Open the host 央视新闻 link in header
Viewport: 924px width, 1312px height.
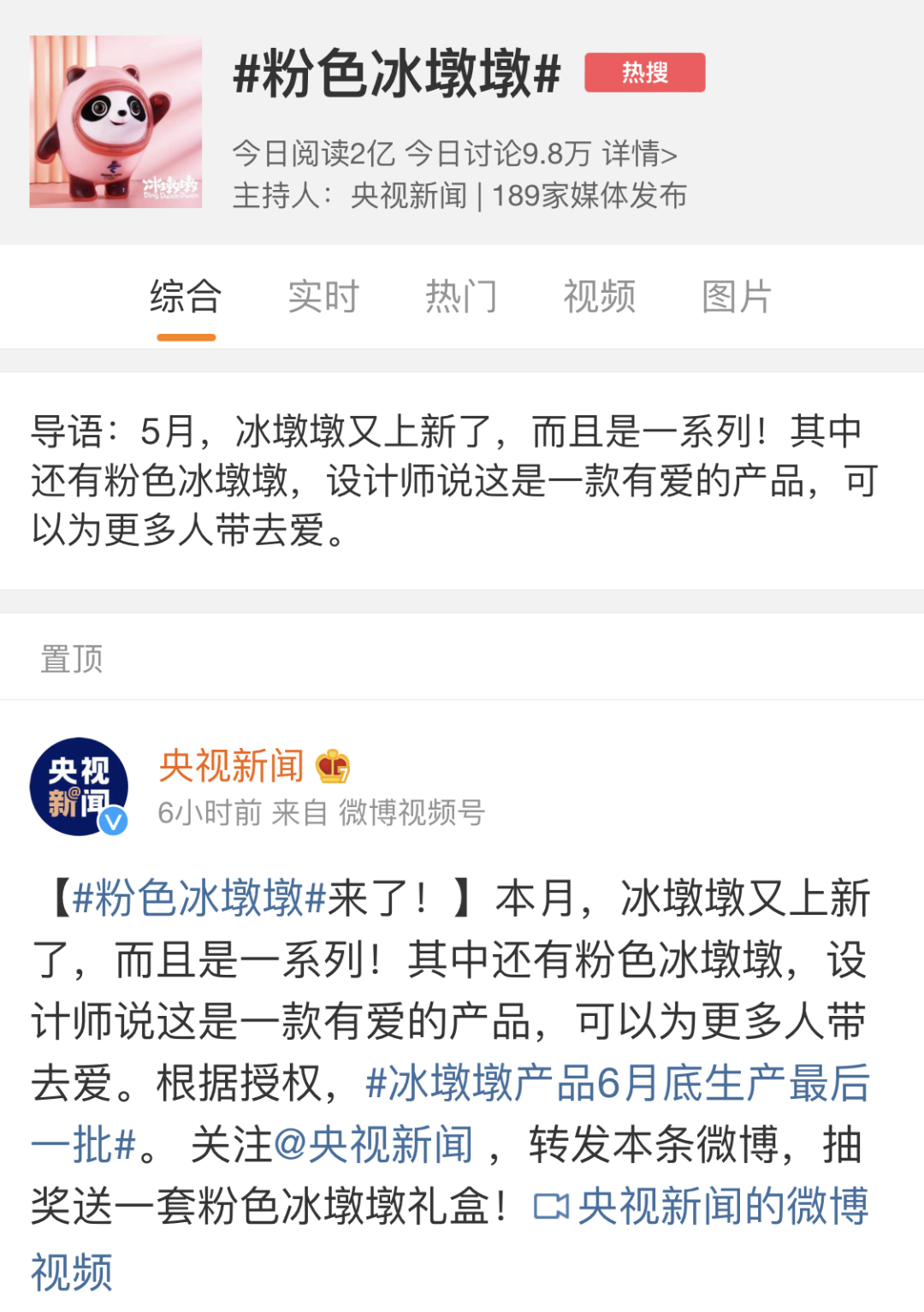pyautogui.click(x=408, y=196)
